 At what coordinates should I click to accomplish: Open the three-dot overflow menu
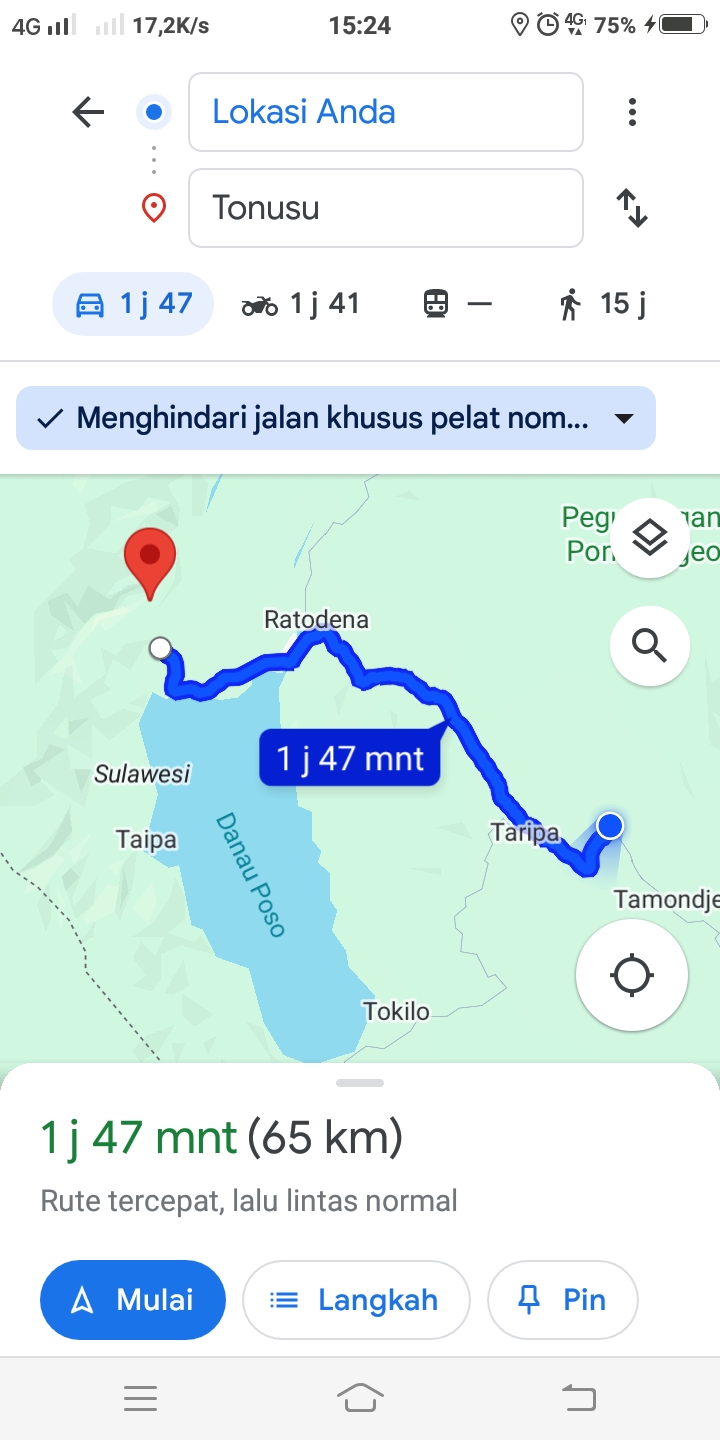[x=632, y=112]
